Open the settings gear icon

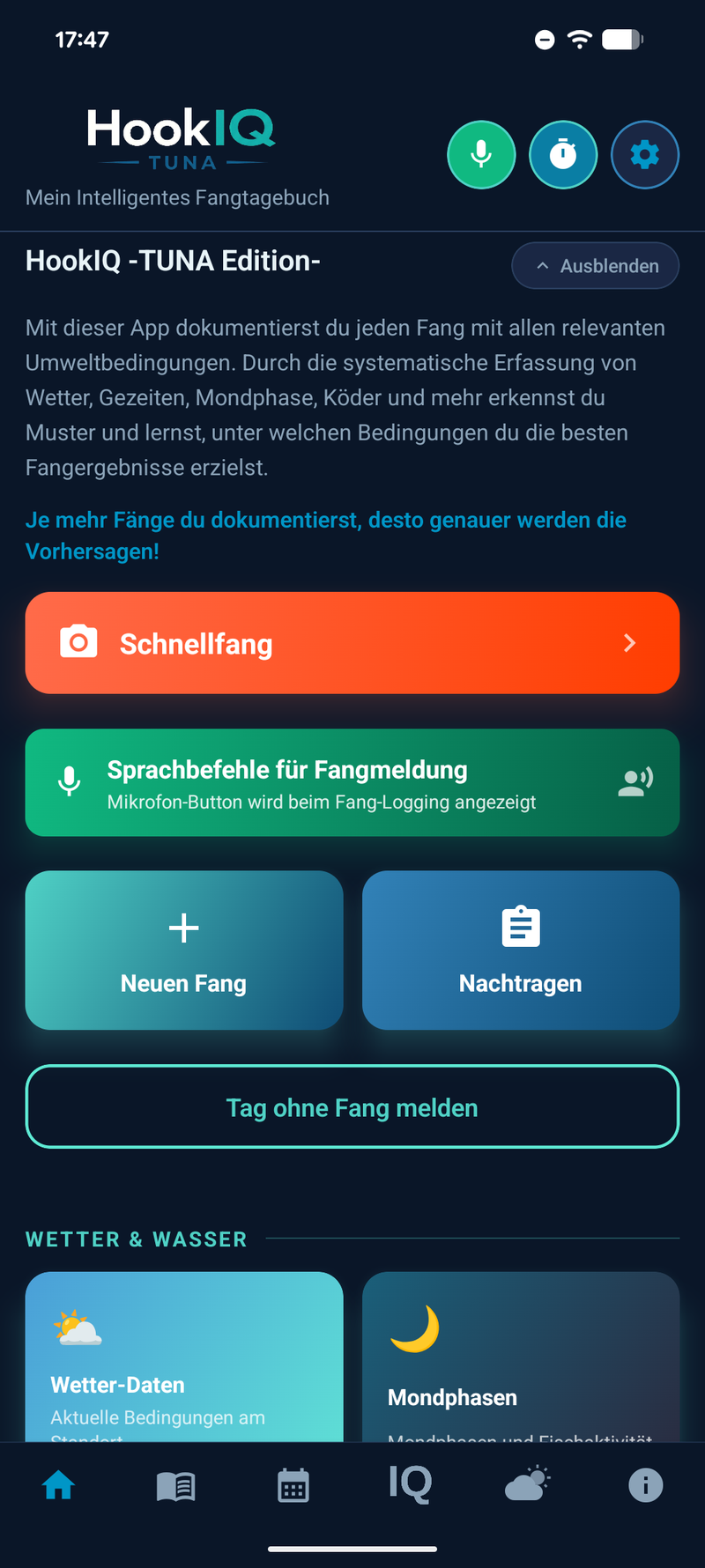coord(645,154)
